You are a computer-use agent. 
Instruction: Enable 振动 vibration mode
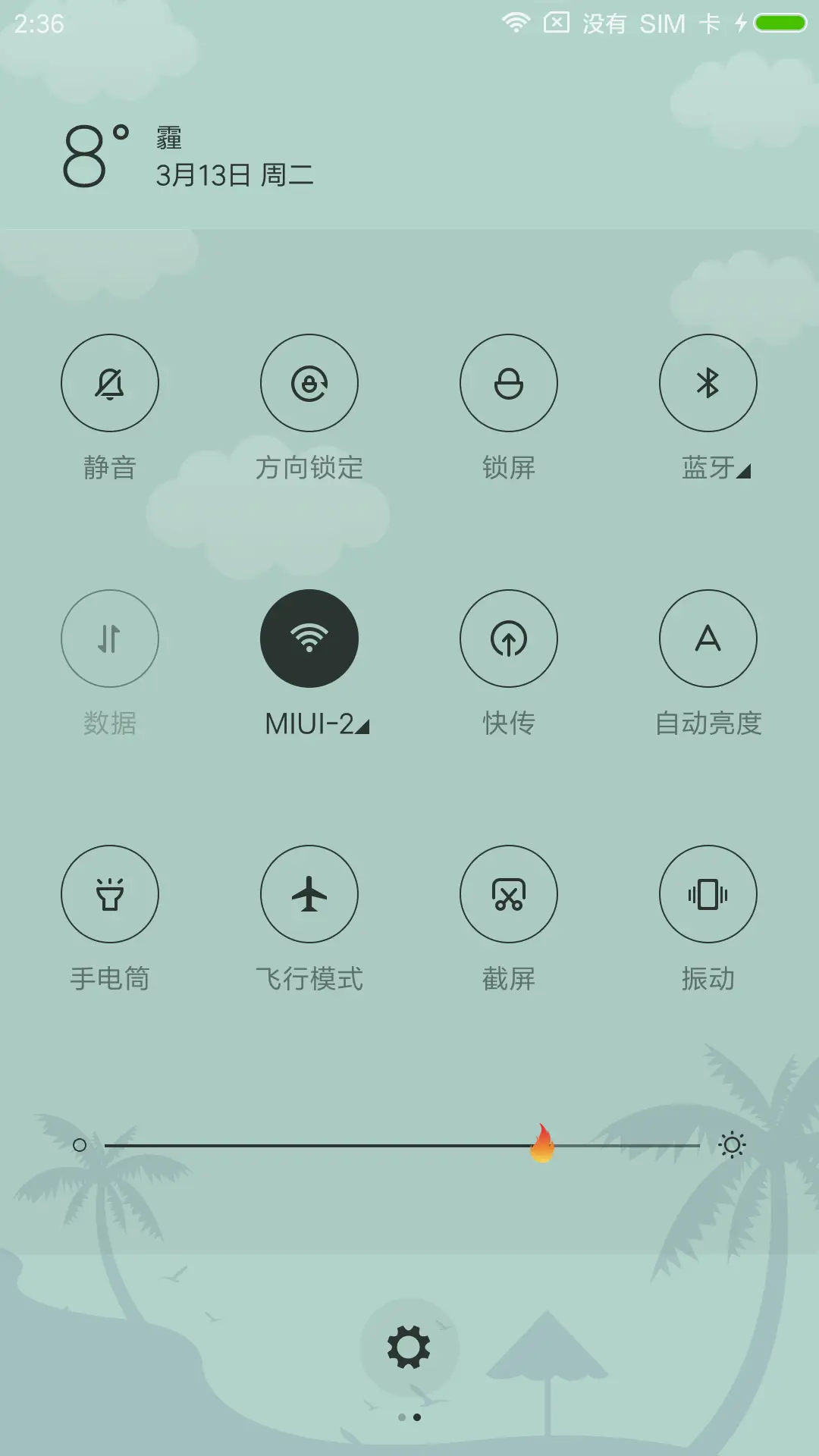708,895
